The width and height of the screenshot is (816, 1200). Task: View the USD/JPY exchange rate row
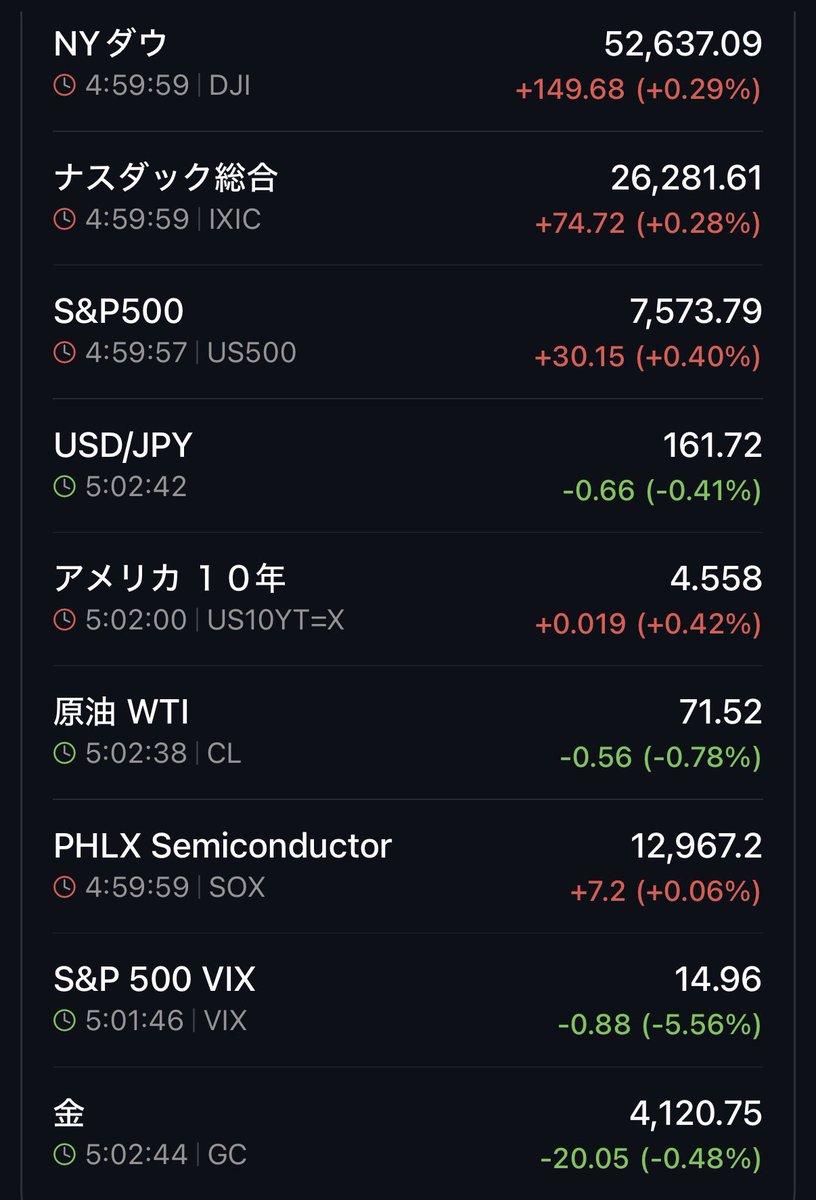click(408, 466)
